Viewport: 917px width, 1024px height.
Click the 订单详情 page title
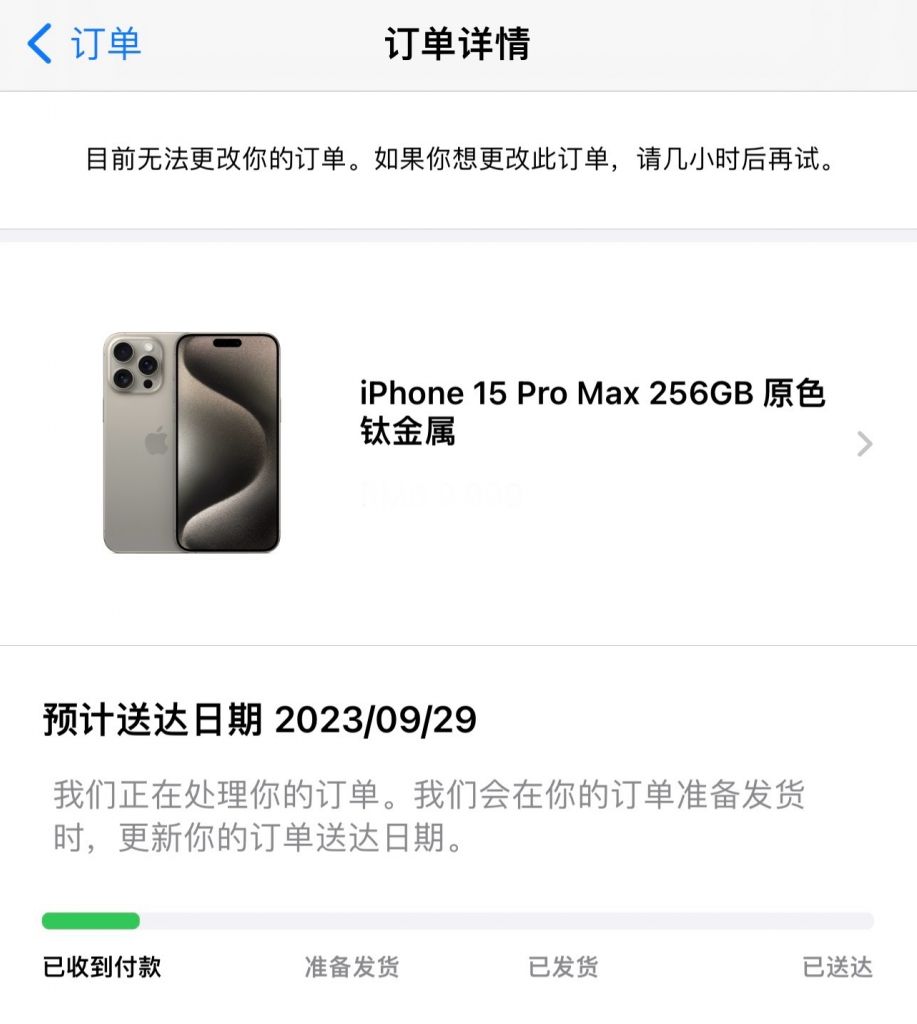point(458,44)
